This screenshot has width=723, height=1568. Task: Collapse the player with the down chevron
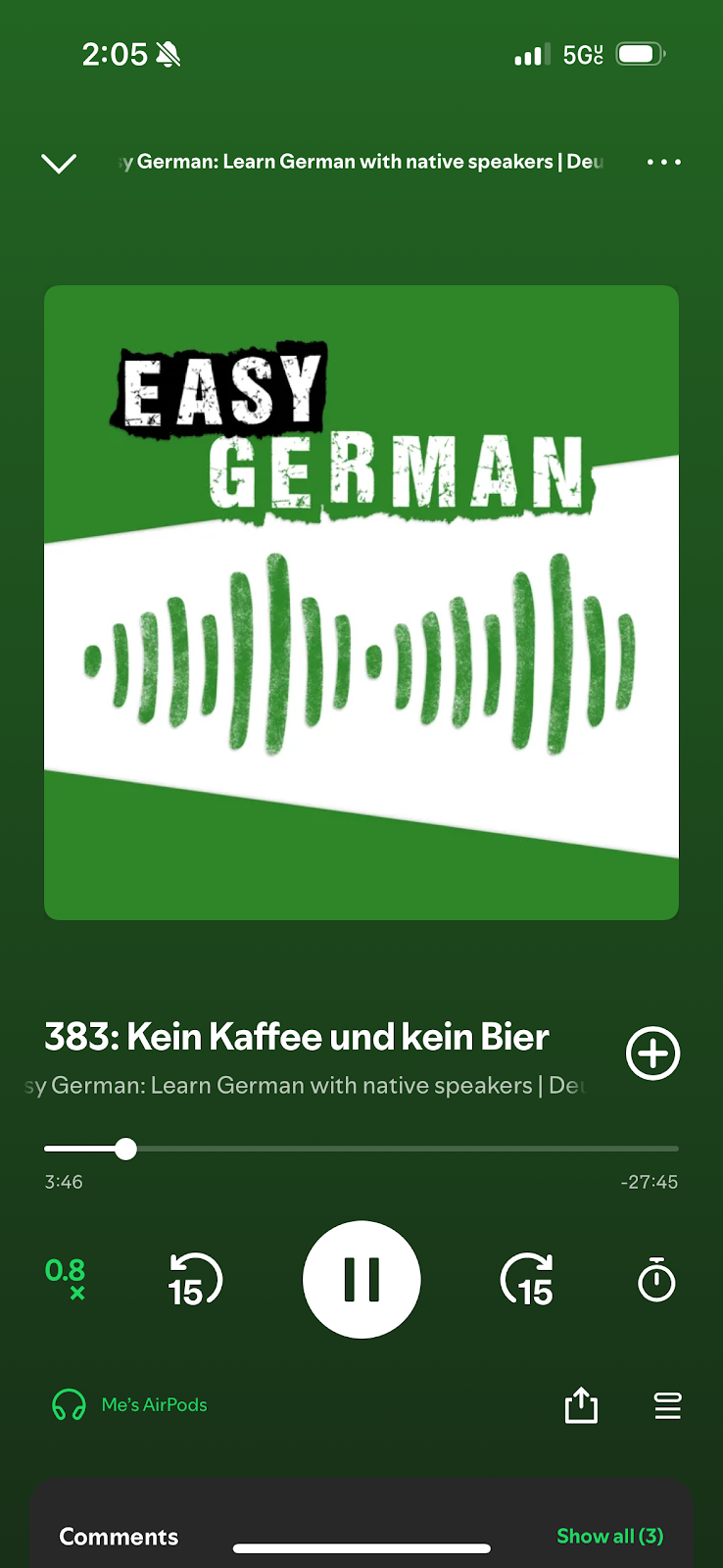click(x=59, y=163)
